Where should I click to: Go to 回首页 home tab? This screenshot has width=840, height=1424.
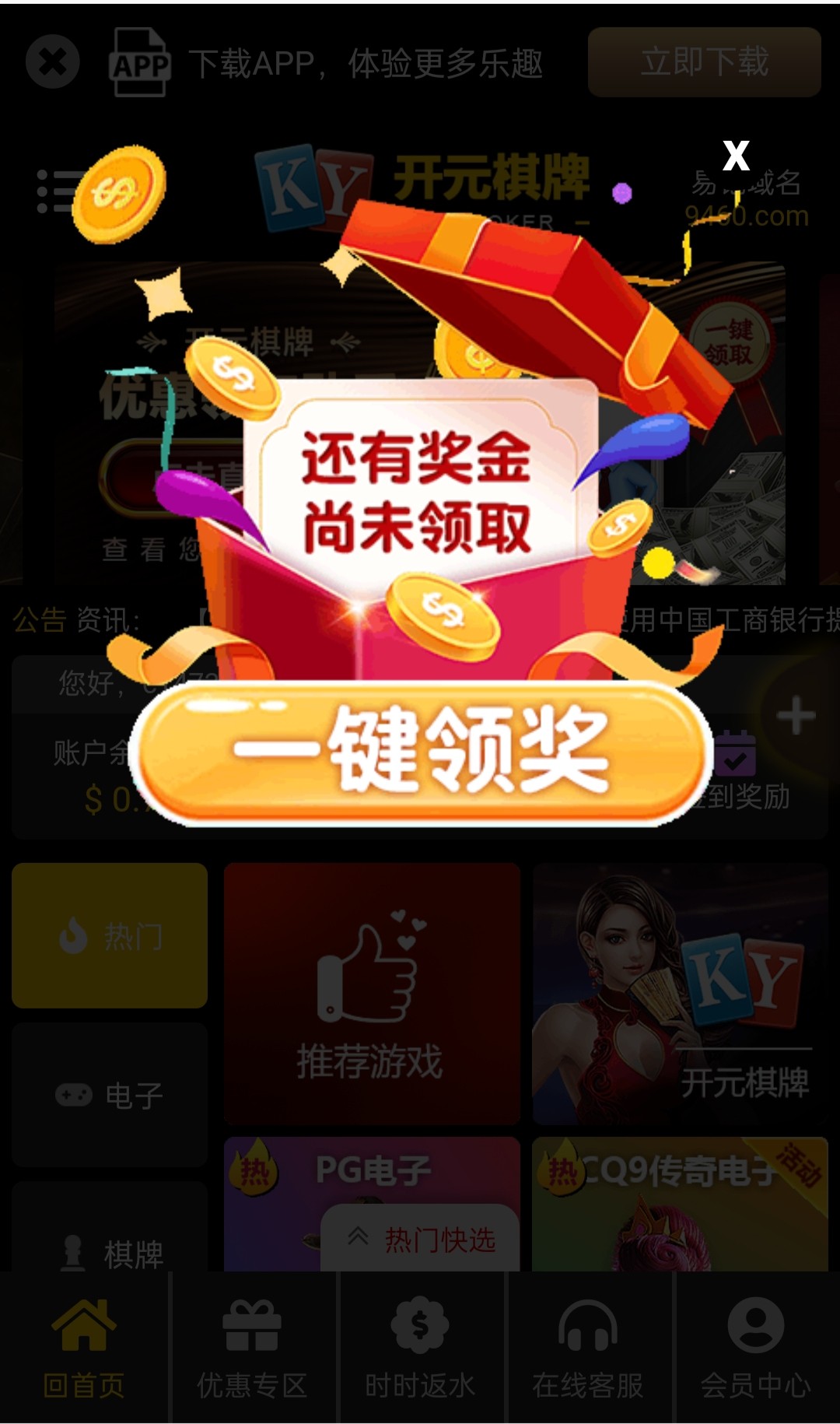click(84, 1348)
